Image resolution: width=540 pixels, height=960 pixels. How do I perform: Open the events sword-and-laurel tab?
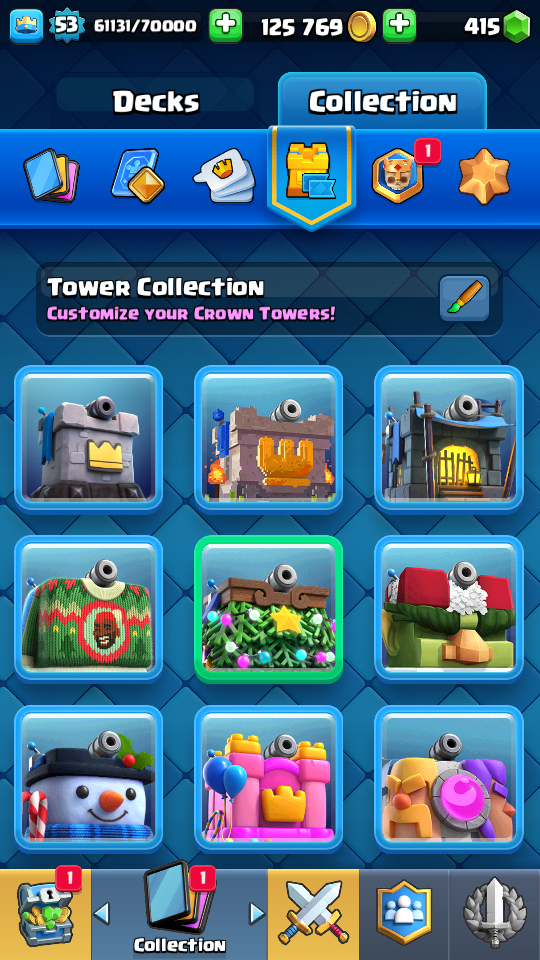coord(495,913)
